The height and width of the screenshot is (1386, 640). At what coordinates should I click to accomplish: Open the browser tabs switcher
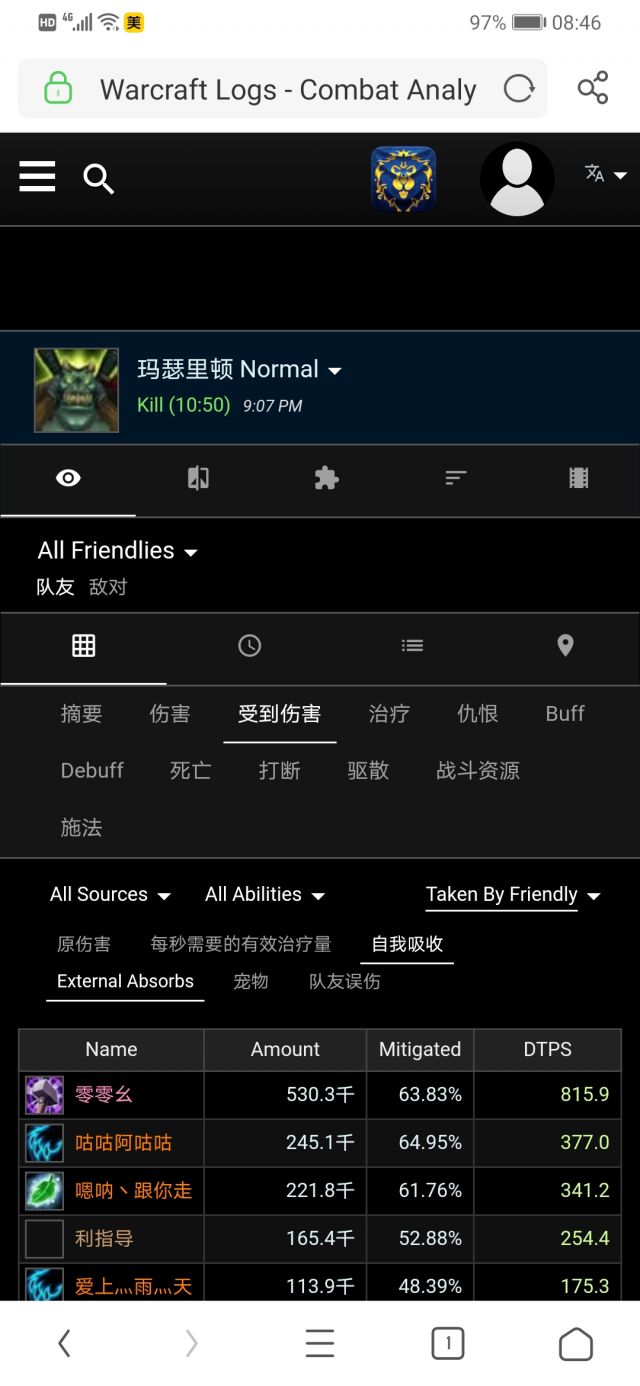[447, 1343]
